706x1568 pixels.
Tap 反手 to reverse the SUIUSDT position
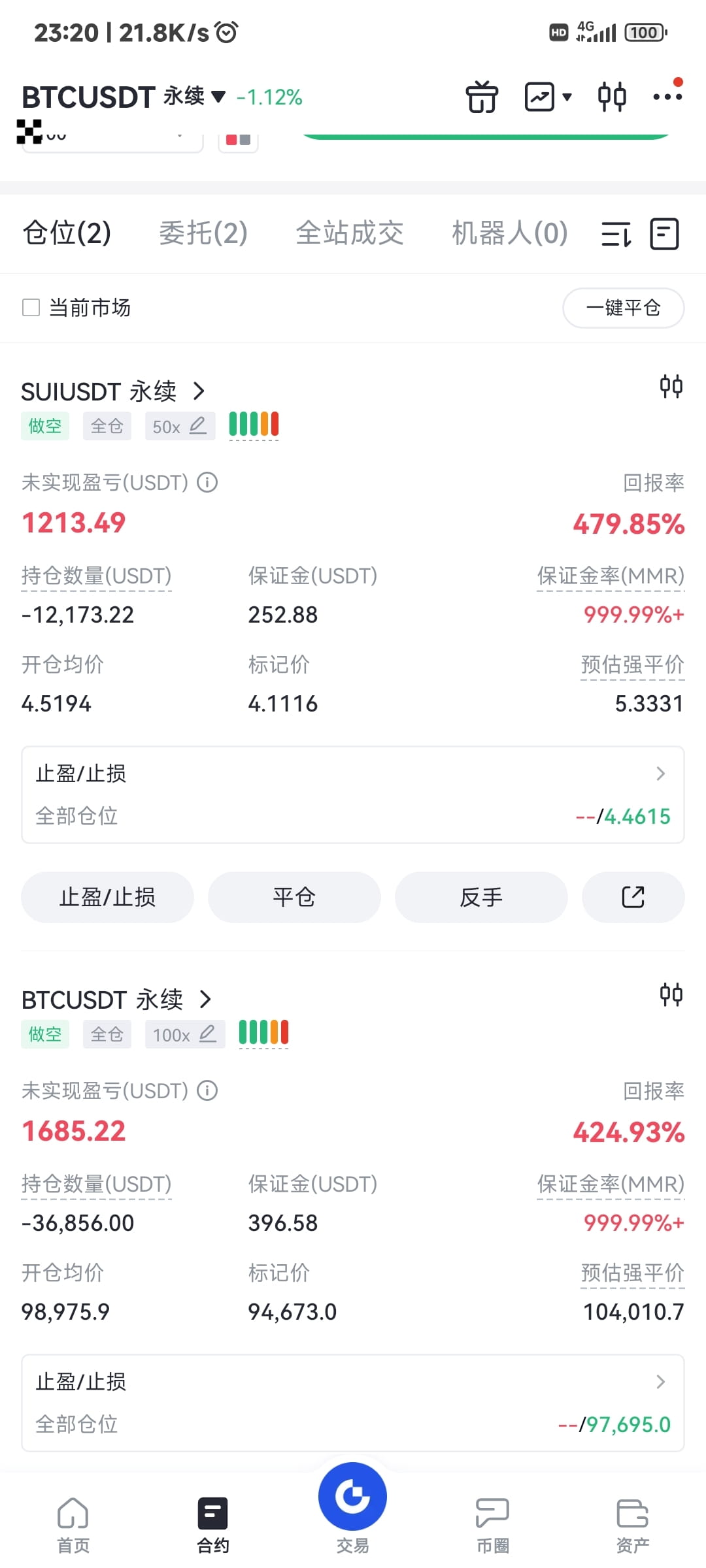[x=481, y=897]
